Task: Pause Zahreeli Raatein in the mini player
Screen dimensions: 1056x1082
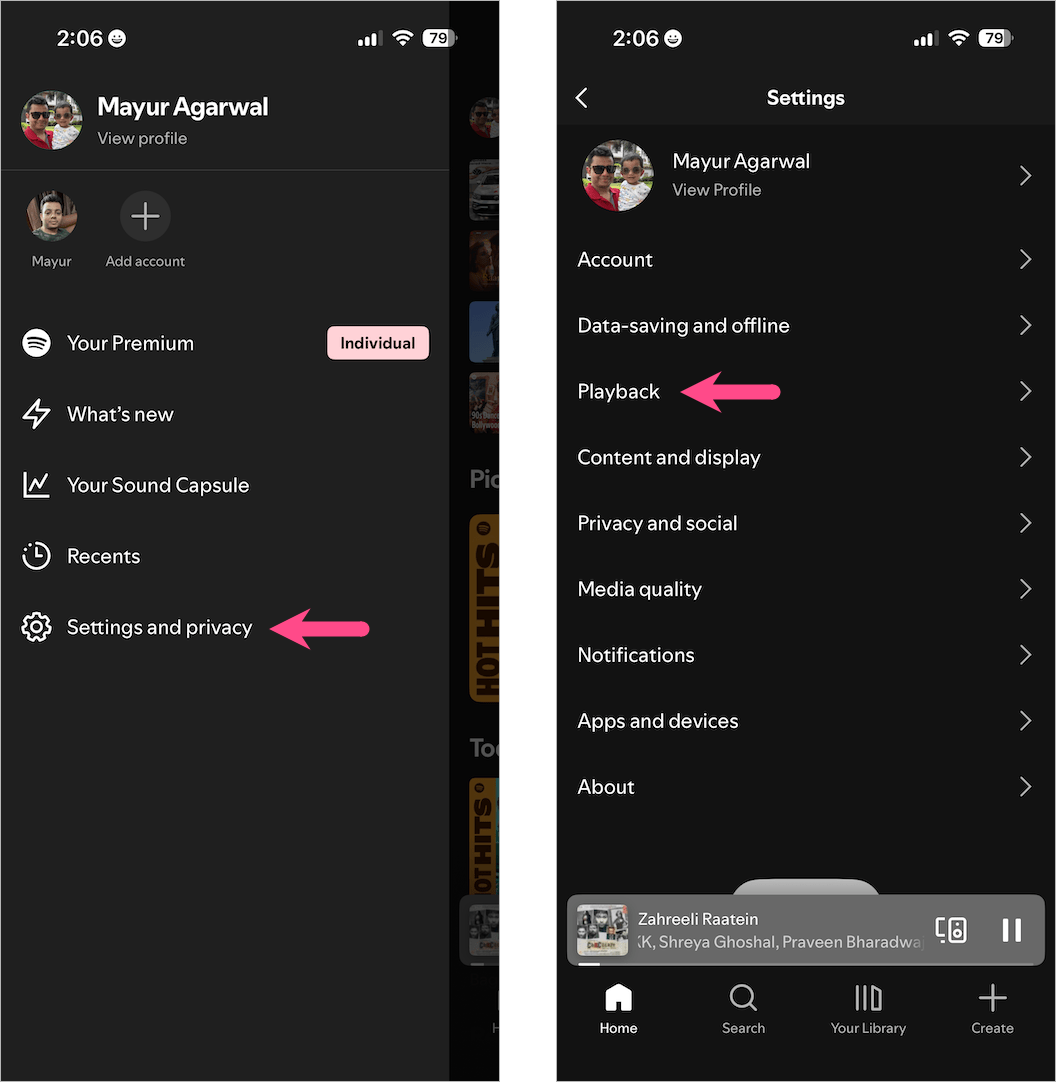Action: (1011, 931)
